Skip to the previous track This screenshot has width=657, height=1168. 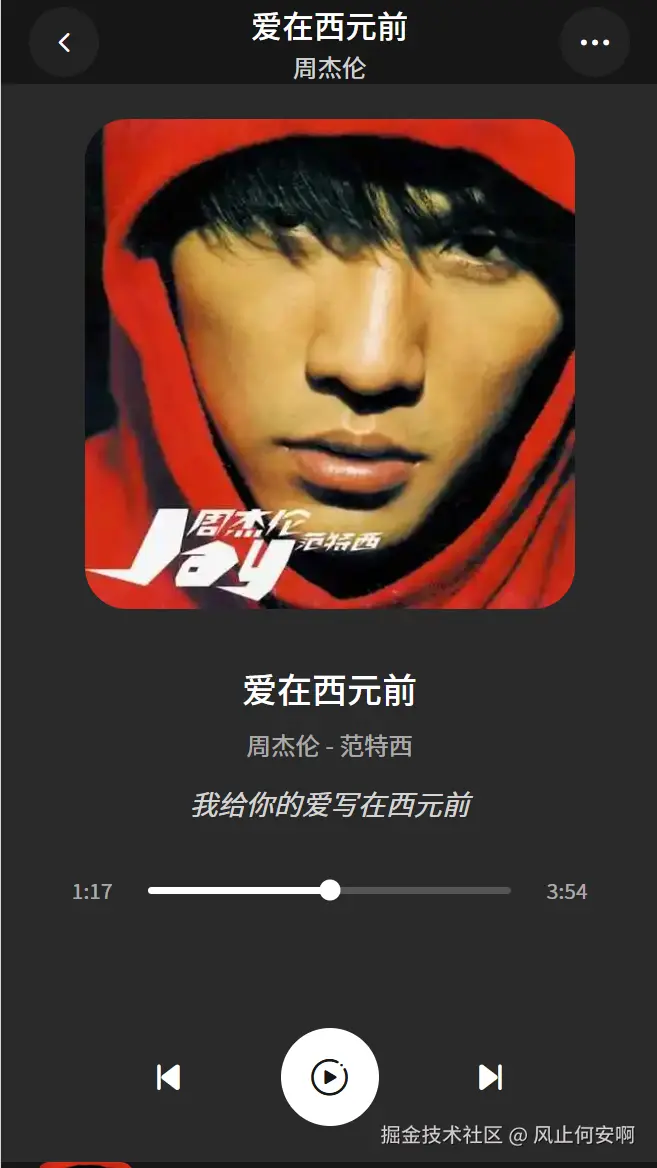point(169,1077)
